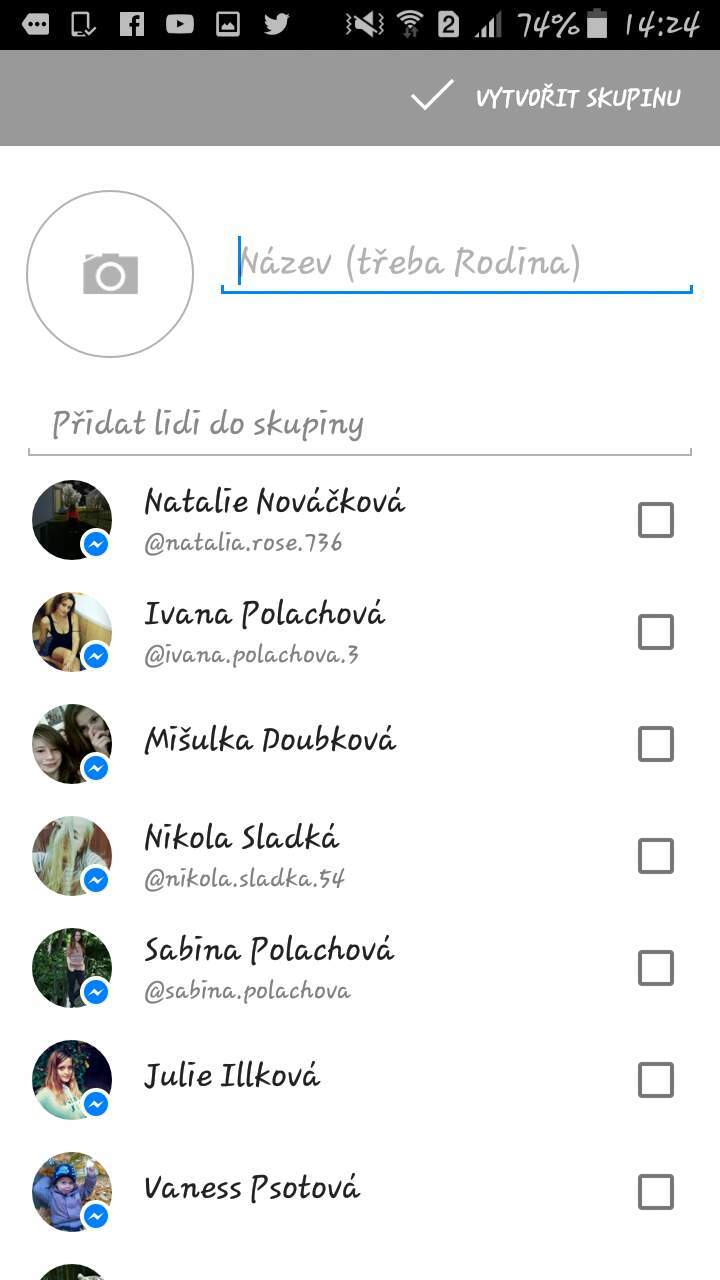The image size is (720, 1280).
Task: Focus the group name field Název
Action: 456,263
